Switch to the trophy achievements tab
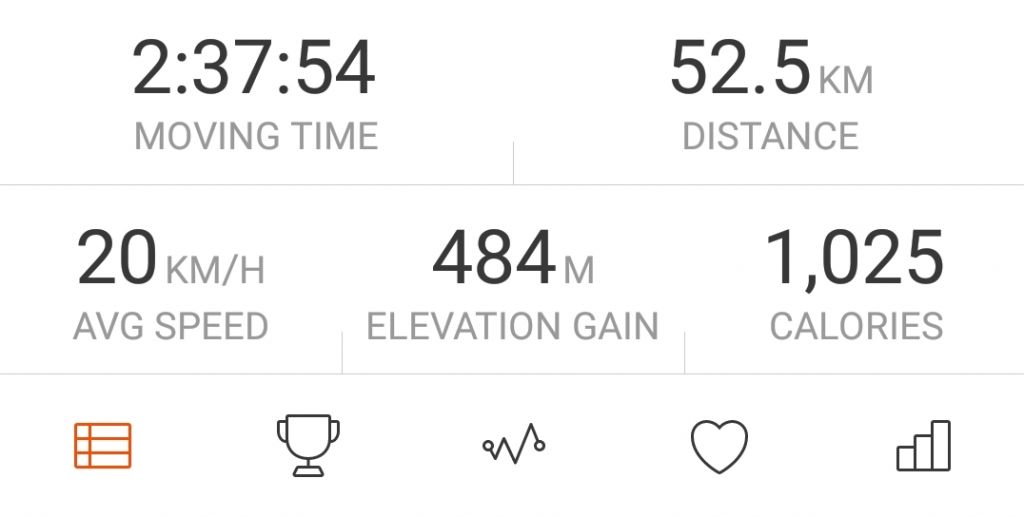 pos(307,445)
